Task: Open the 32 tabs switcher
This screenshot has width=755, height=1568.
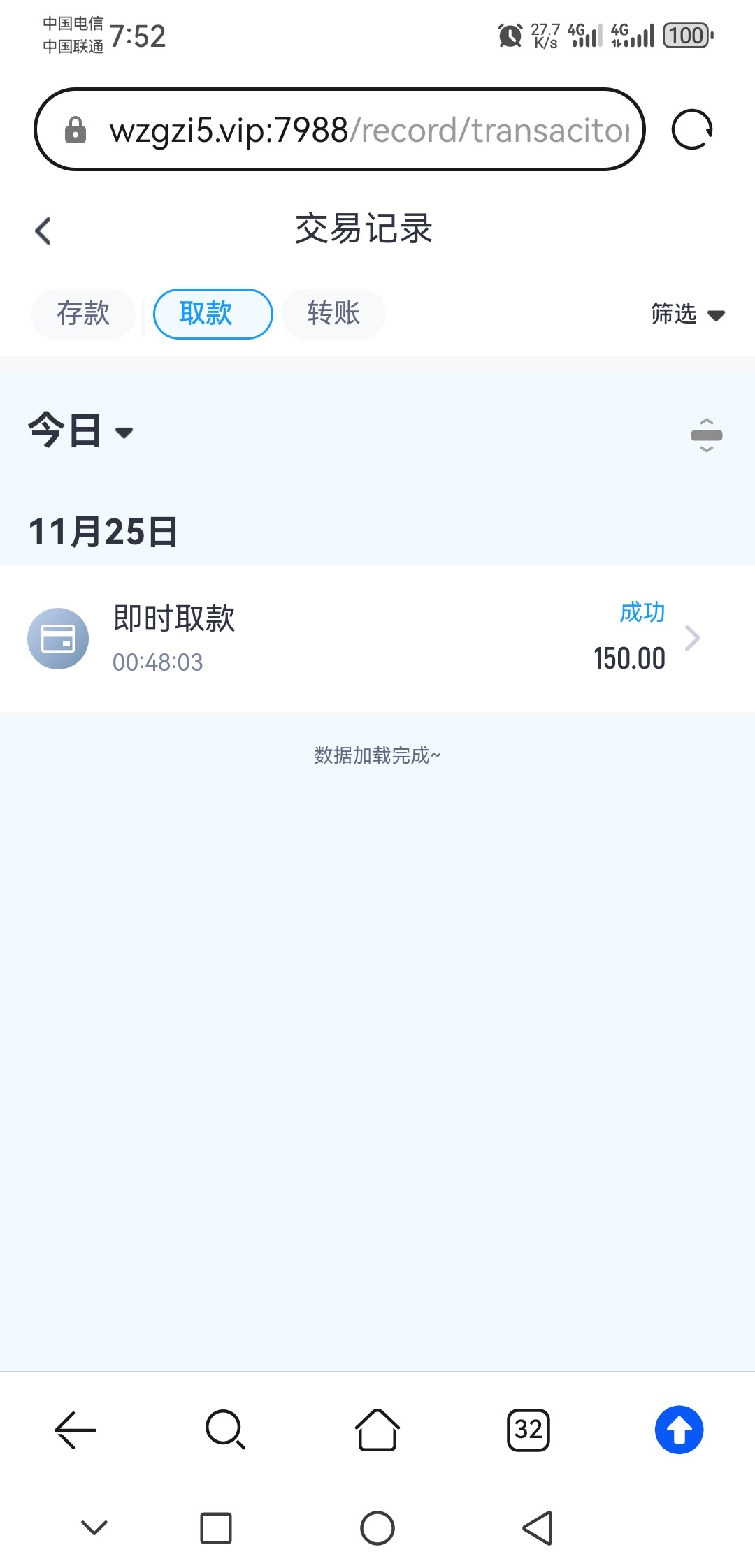Action: [x=528, y=1430]
